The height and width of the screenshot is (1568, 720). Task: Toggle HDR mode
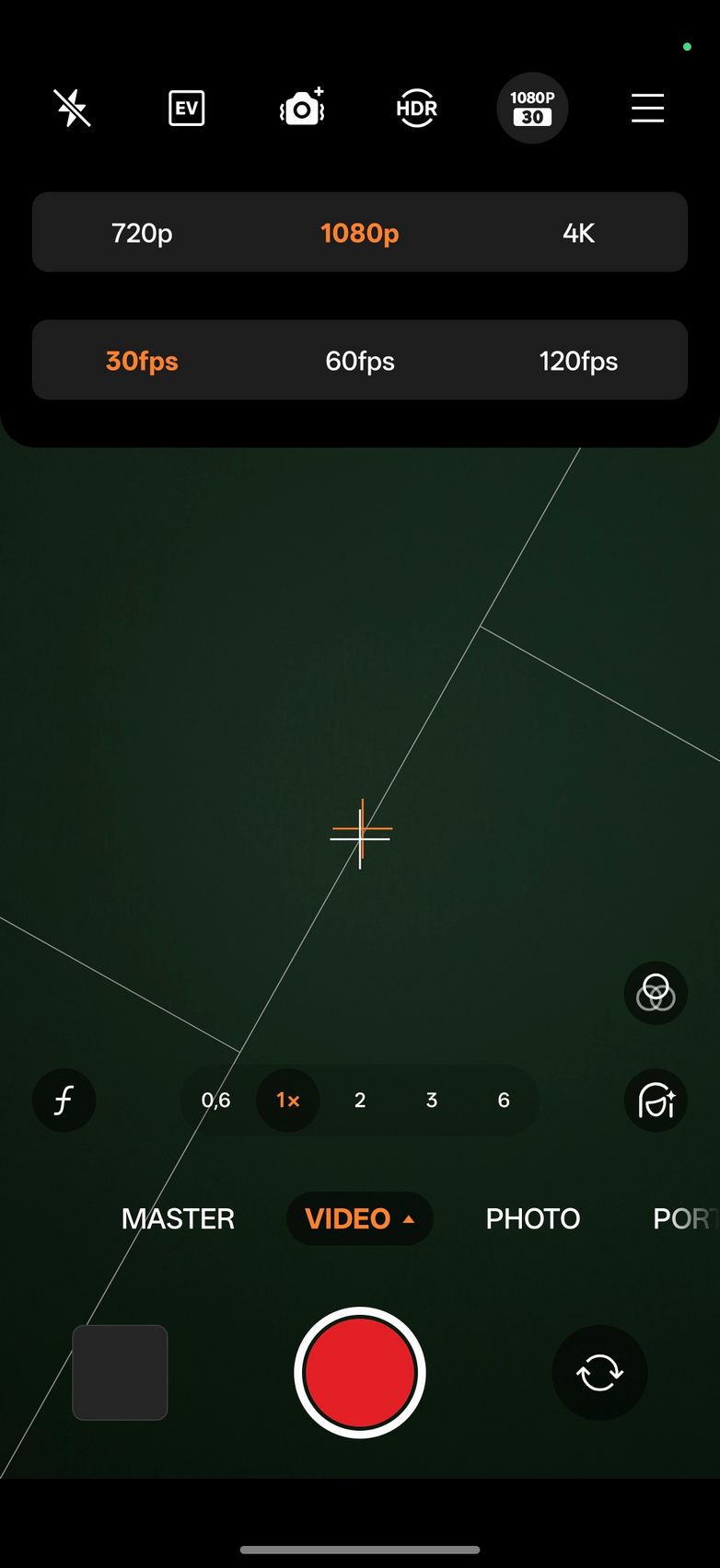416,109
